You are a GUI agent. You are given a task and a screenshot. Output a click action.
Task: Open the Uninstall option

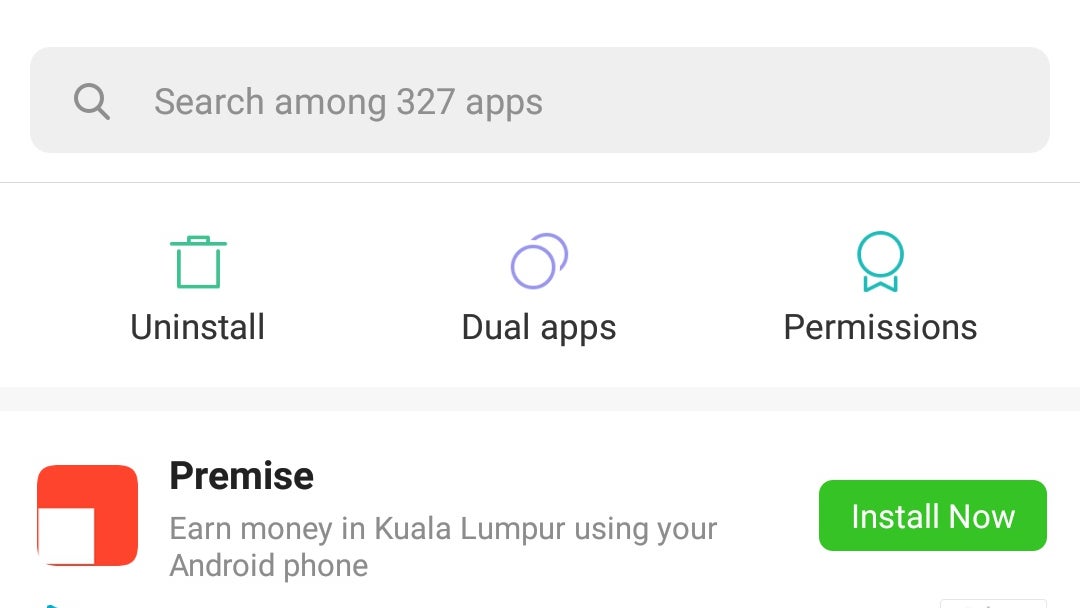coord(198,287)
